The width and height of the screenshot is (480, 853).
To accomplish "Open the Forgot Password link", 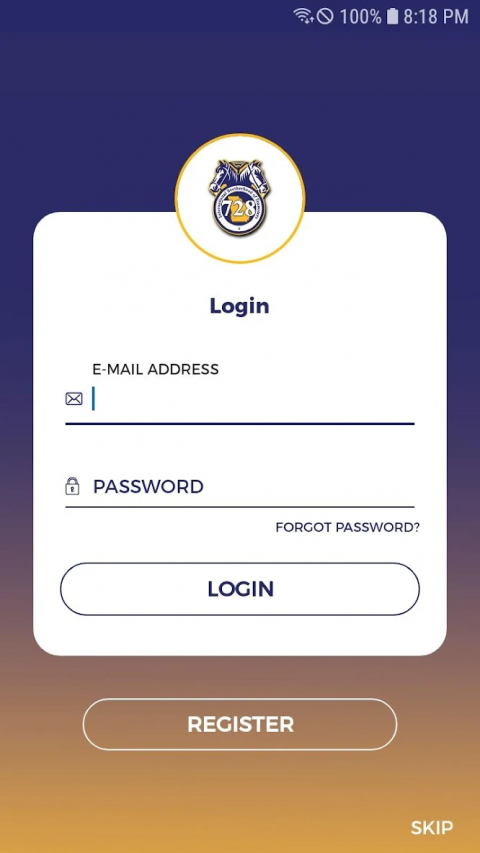I will (x=347, y=528).
